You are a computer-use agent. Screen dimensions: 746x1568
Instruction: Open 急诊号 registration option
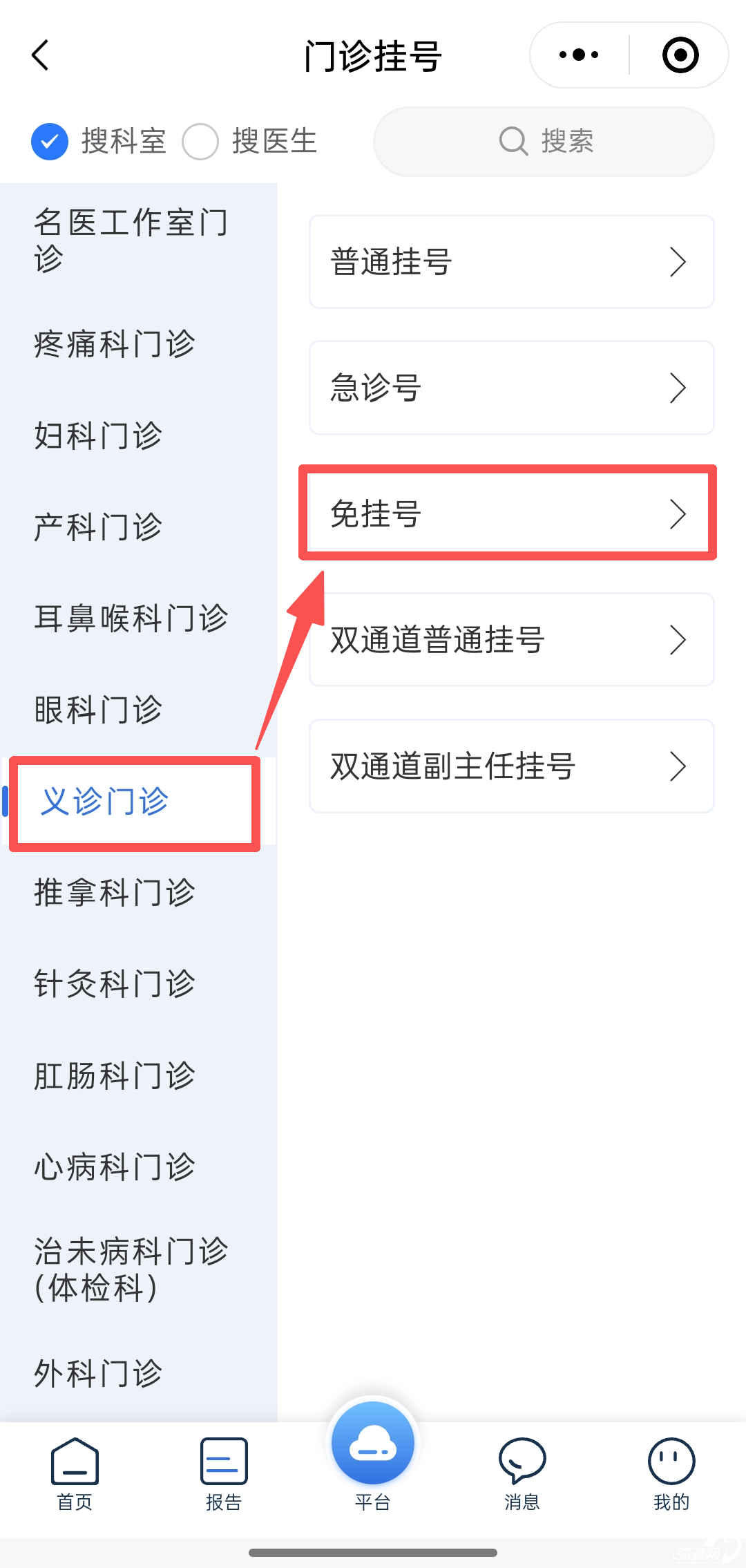[511, 388]
